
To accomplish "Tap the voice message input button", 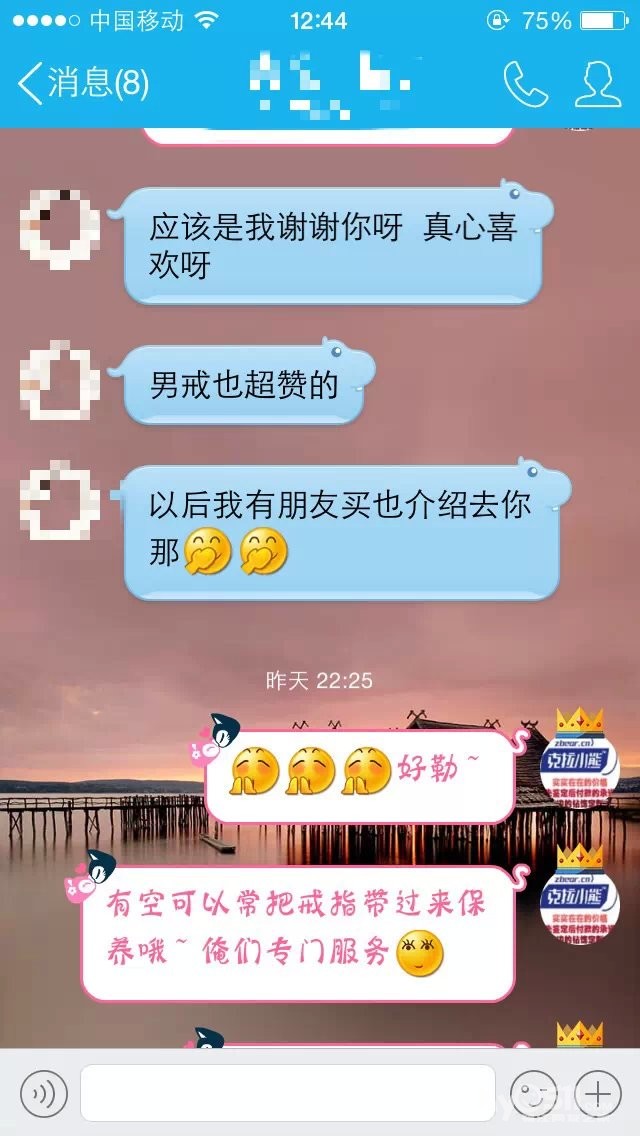I will [44, 1093].
